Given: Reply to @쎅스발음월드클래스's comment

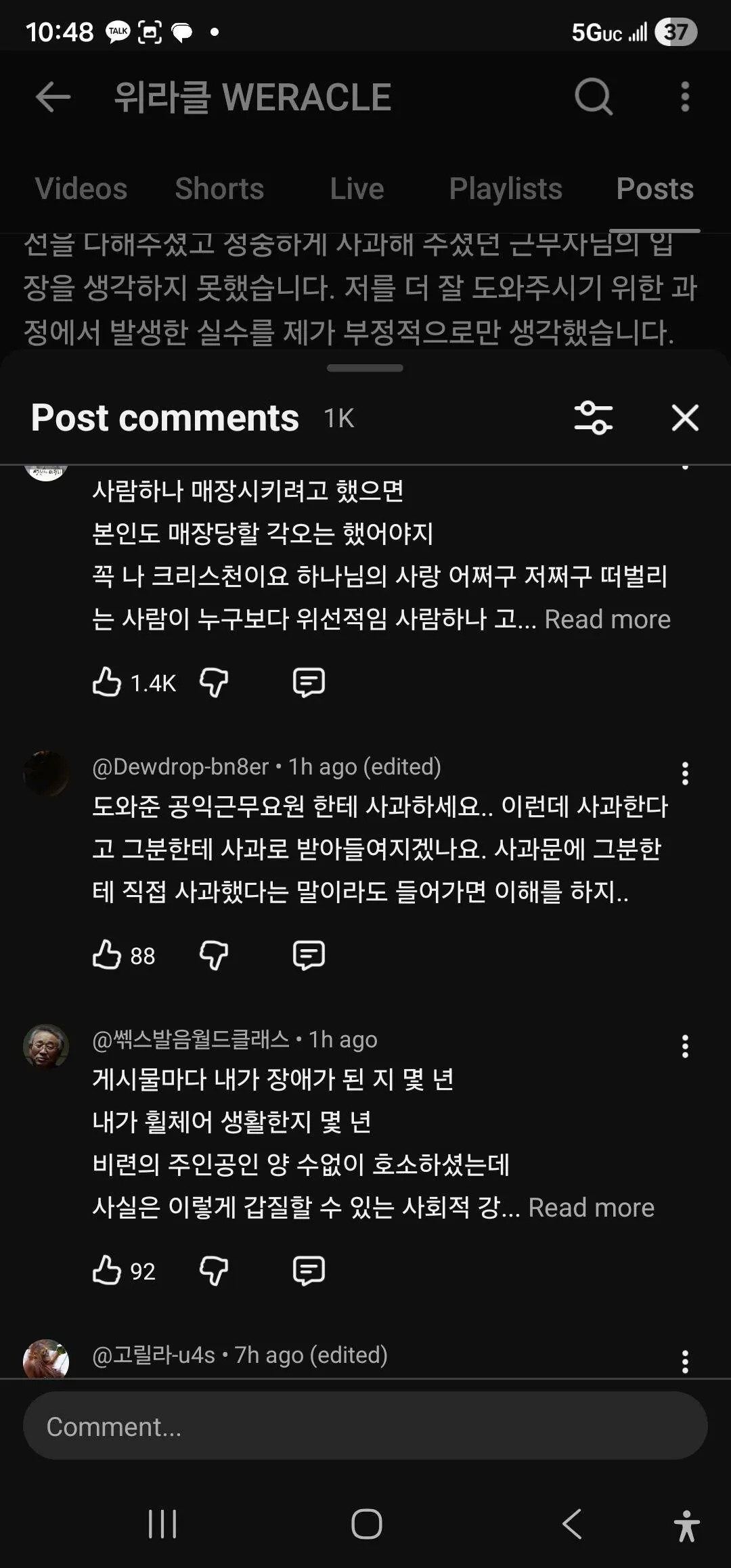Looking at the screenshot, I should [309, 1271].
